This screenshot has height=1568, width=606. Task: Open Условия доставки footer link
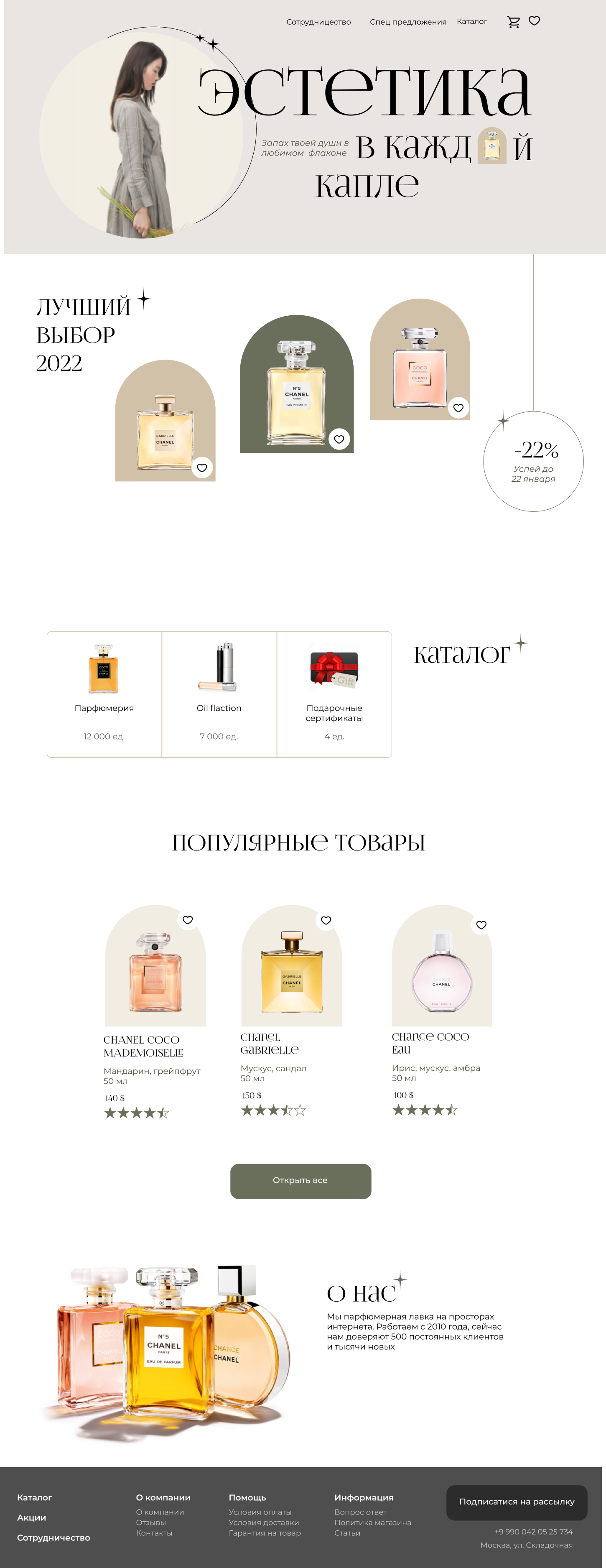coord(263,1522)
